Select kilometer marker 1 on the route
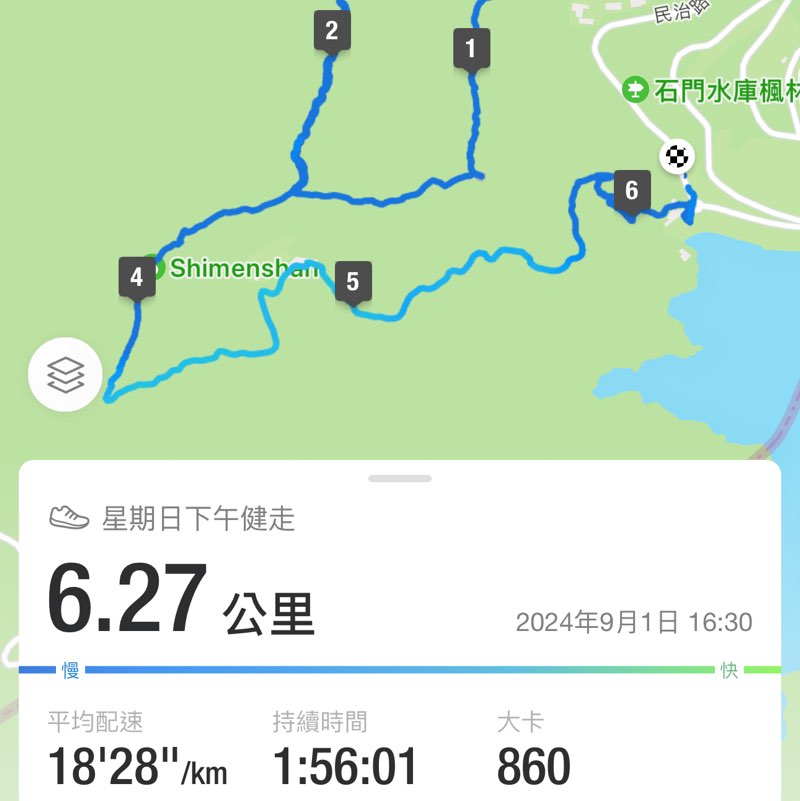Viewport: 800px width, 801px height. [x=473, y=47]
